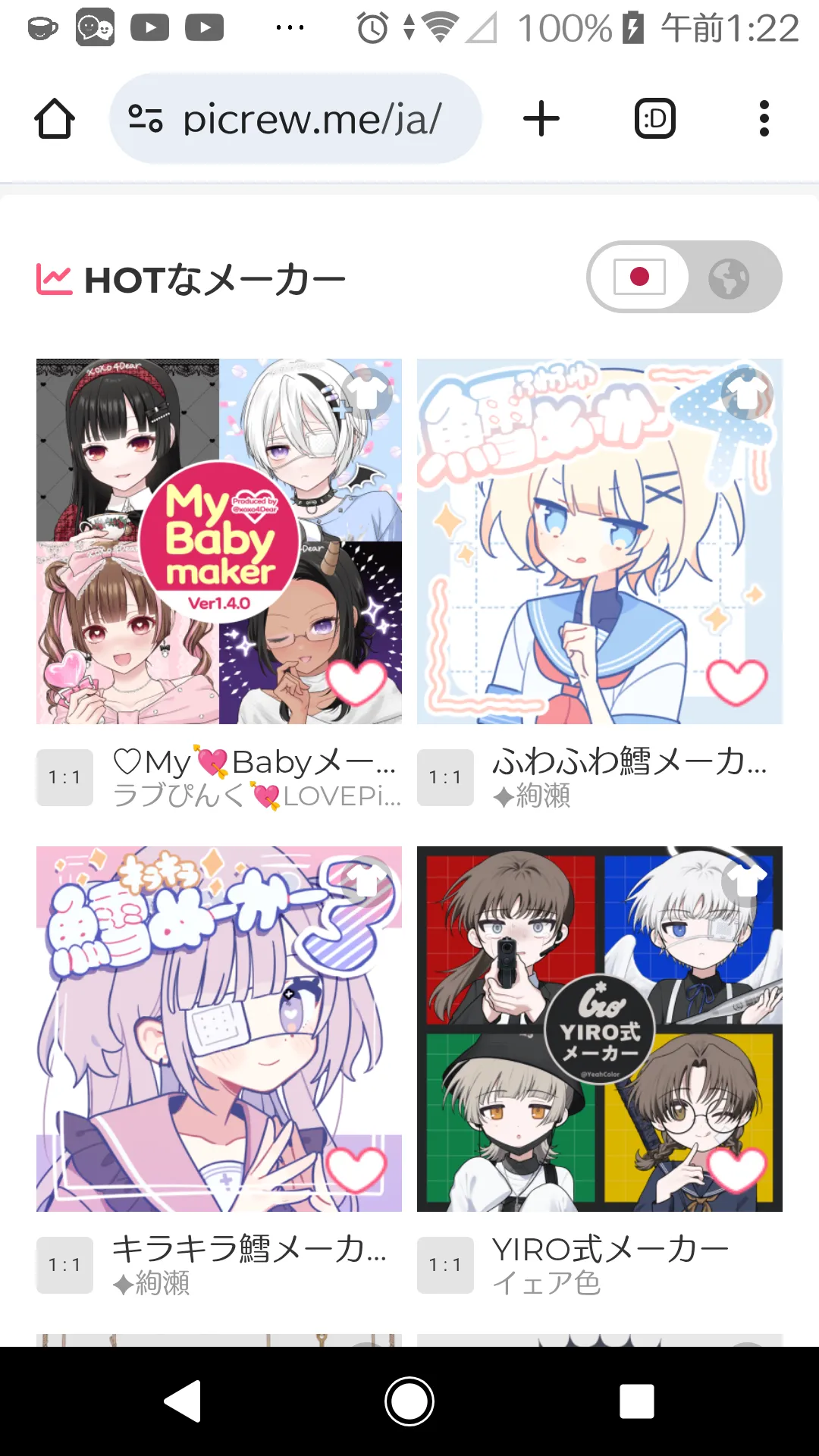Select the ♡My Babyメー... title link

[254, 762]
